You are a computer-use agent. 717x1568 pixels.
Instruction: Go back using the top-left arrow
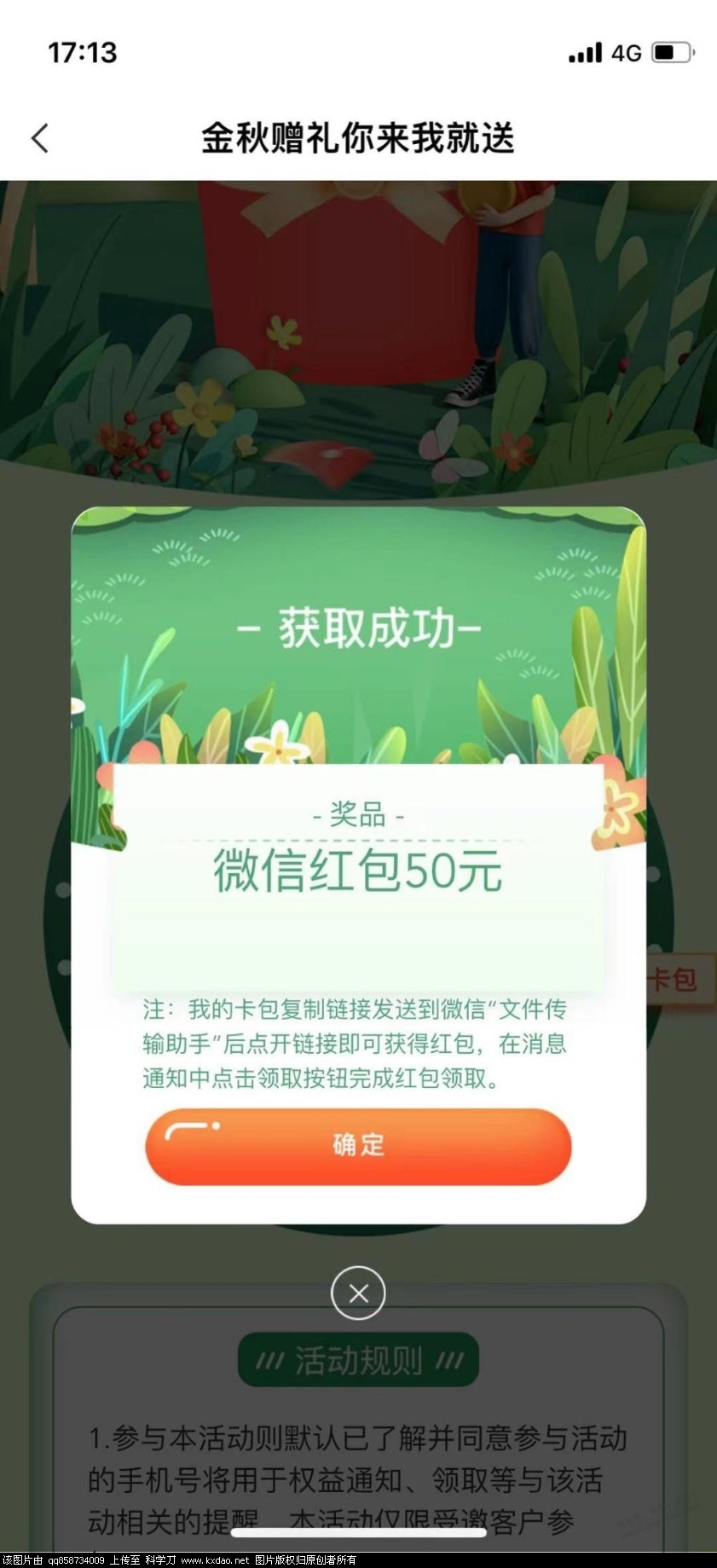[x=40, y=138]
